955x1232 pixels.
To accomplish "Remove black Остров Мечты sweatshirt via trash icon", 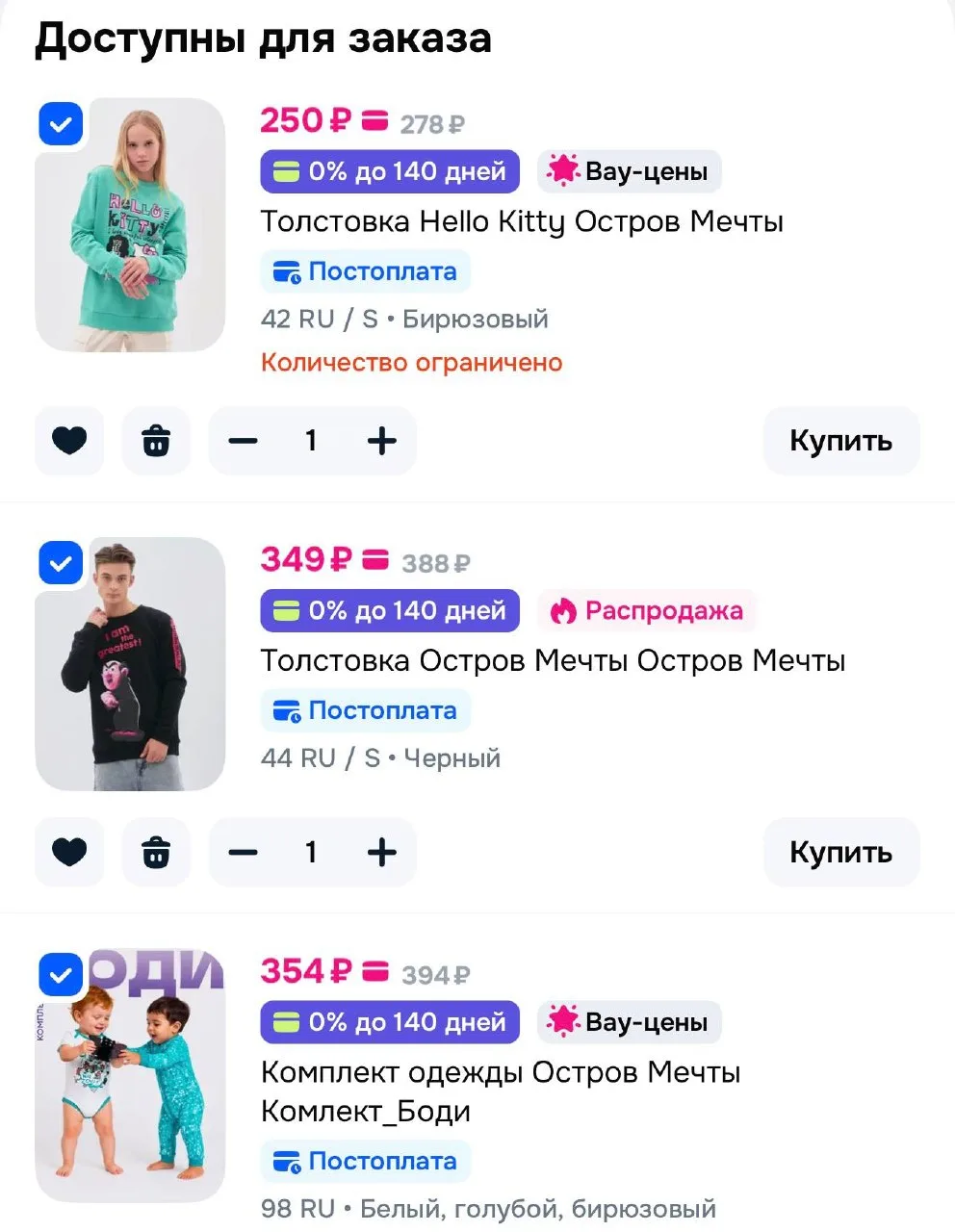I will click(x=156, y=852).
